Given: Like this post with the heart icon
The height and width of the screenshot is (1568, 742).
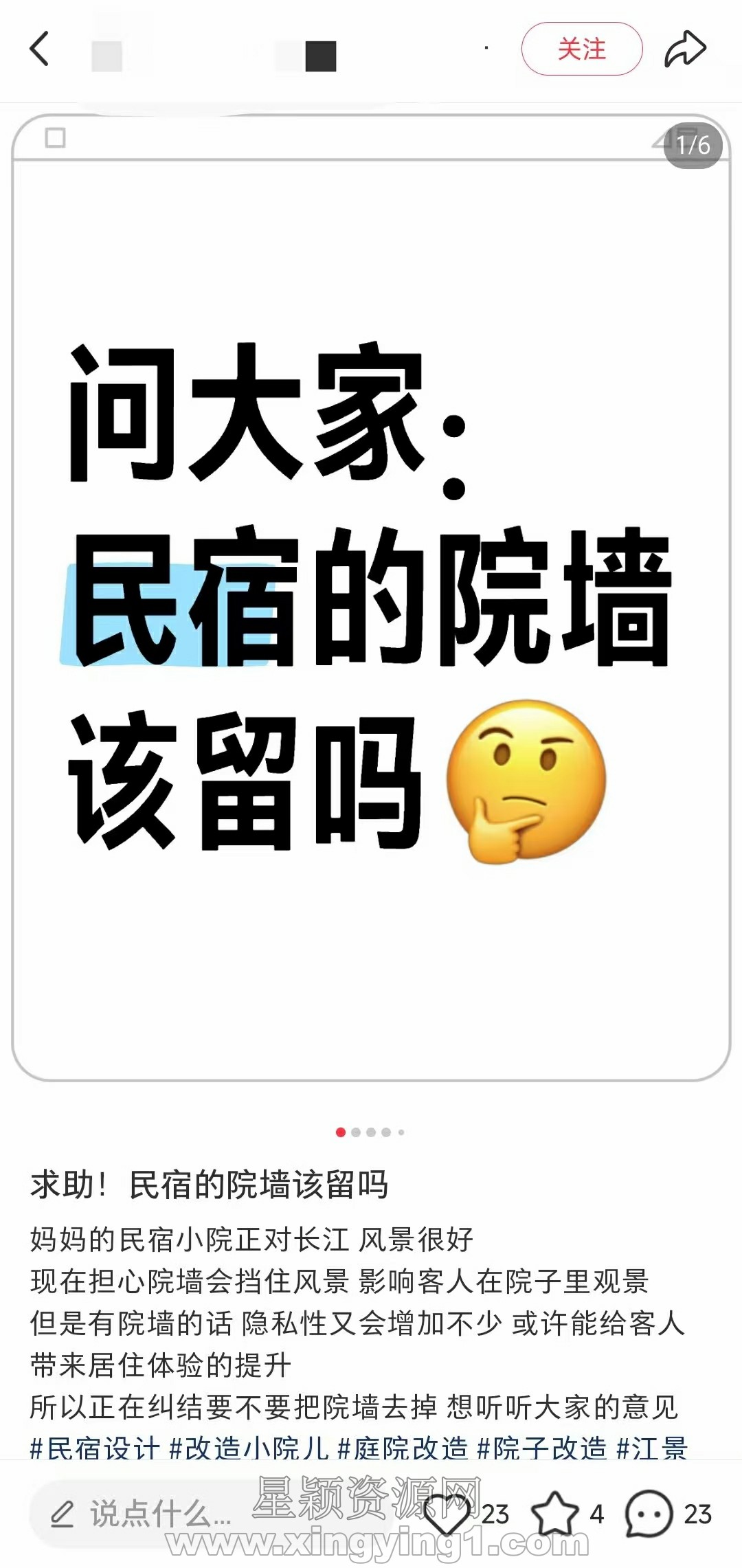Looking at the screenshot, I should [447, 1514].
